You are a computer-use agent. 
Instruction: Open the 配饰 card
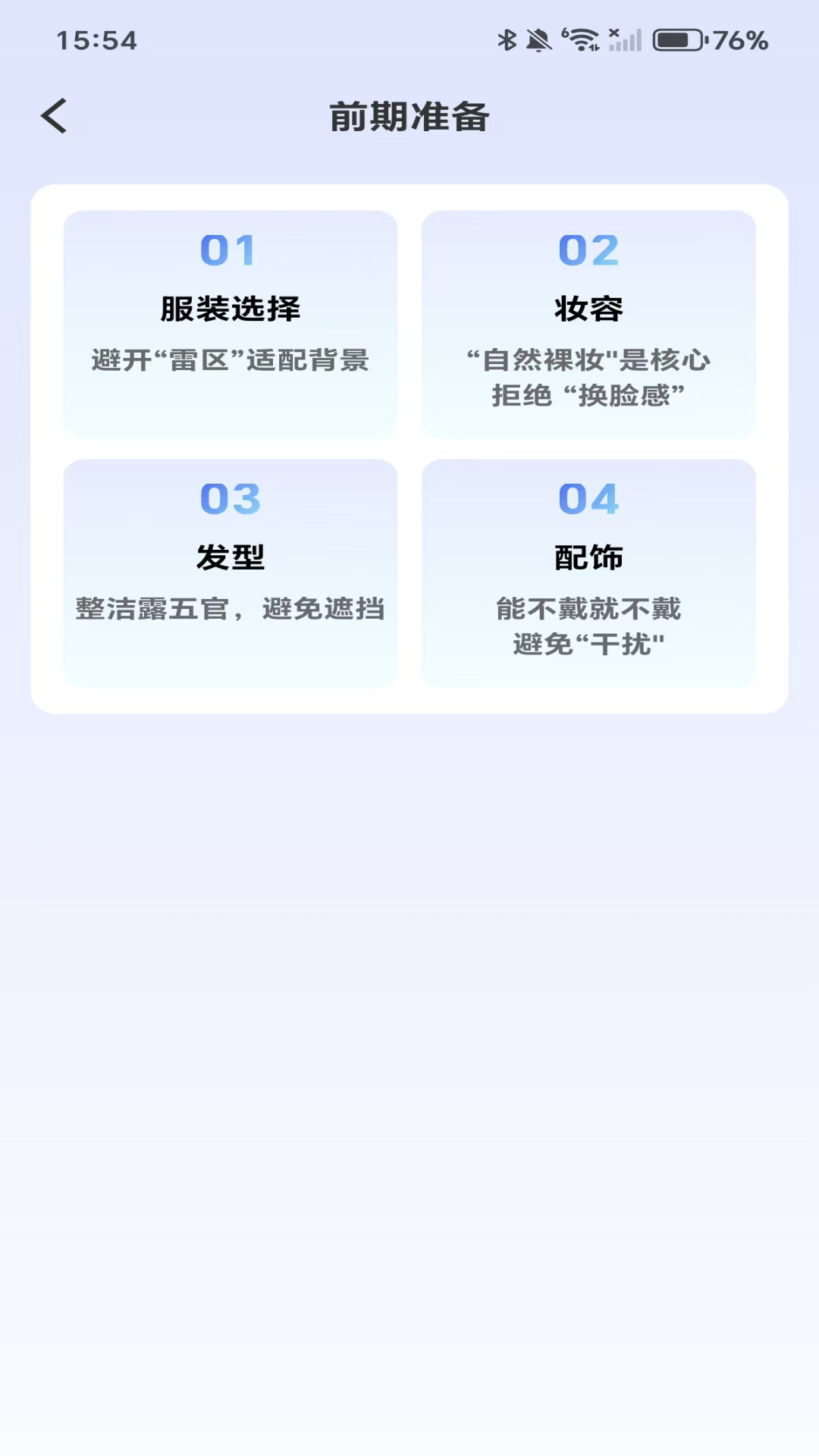(588, 573)
